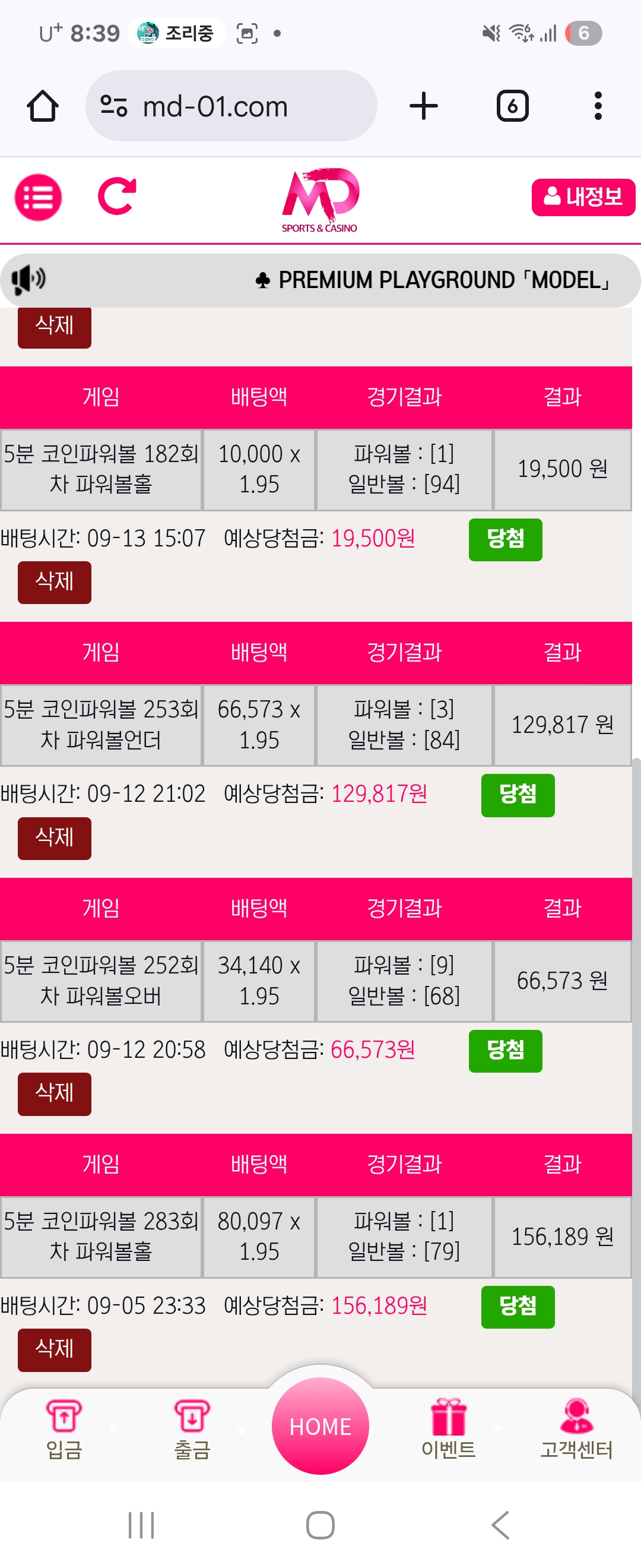Image resolution: width=641 pixels, height=1568 pixels.
Task: Go back with the system back button
Action: [500, 1525]
